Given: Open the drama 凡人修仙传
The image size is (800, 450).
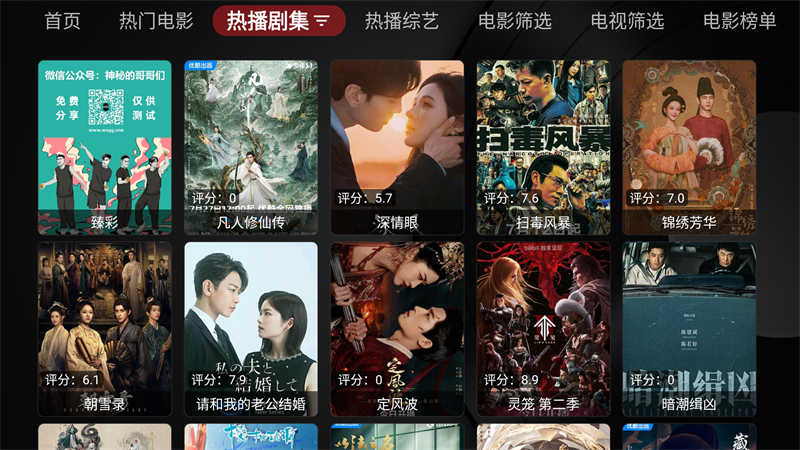Looking at the screenshot, I should click(251, 147).
